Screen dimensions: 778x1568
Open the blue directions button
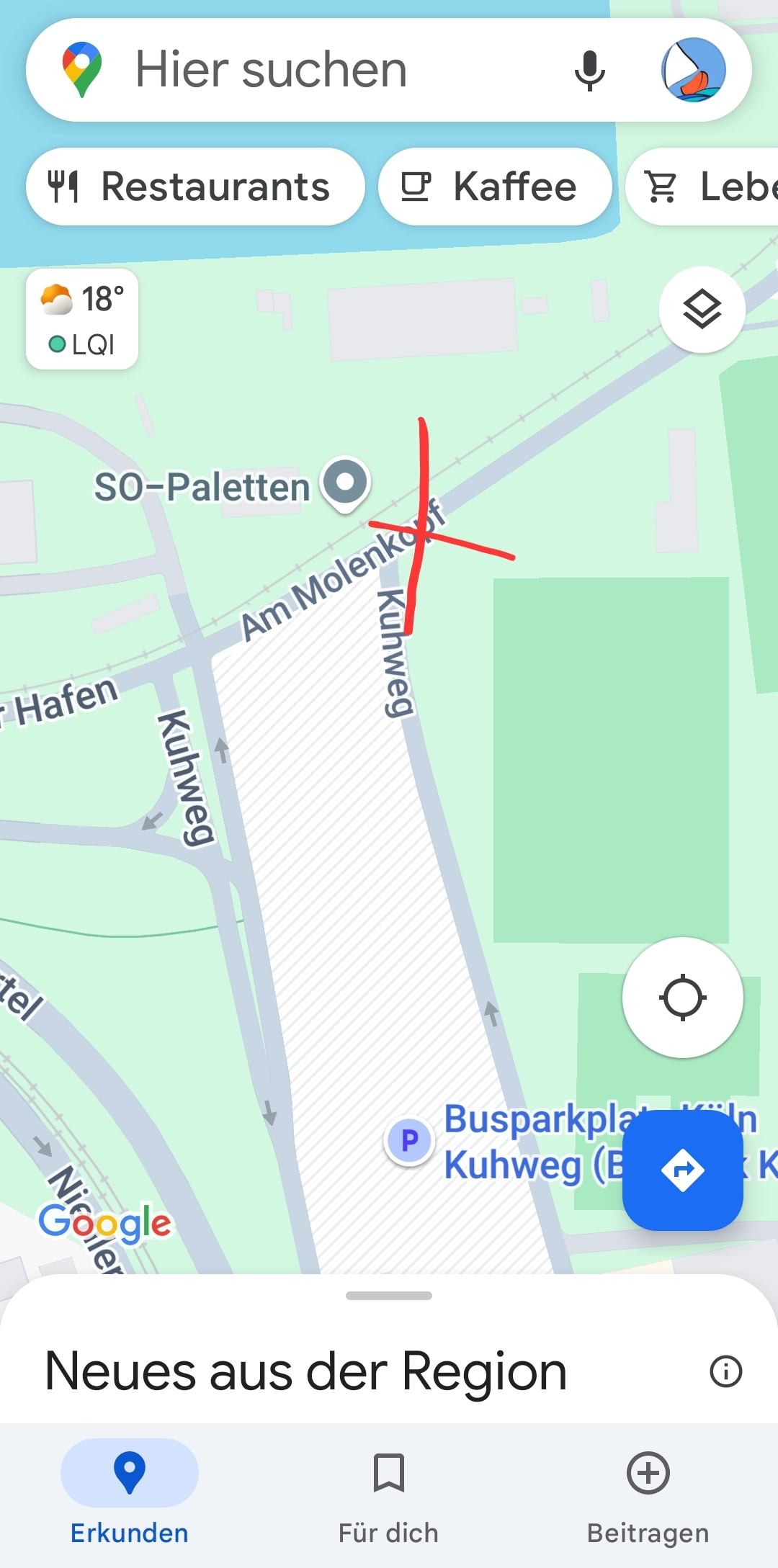682,1170
